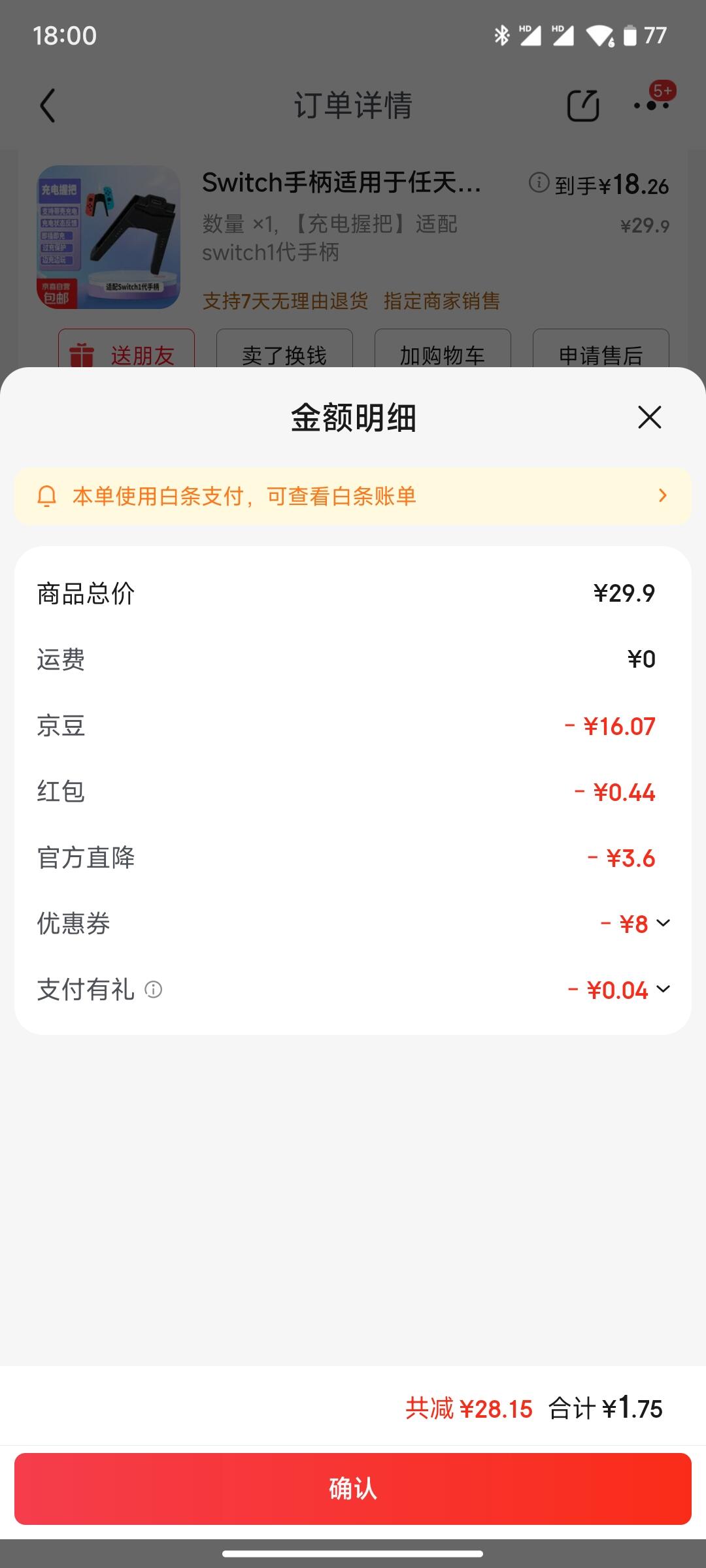This screenshot has width=706, height=1568.
Task: Confirm with the red 确认 button
Action: pyautogui.click(x=353, y=1489)
